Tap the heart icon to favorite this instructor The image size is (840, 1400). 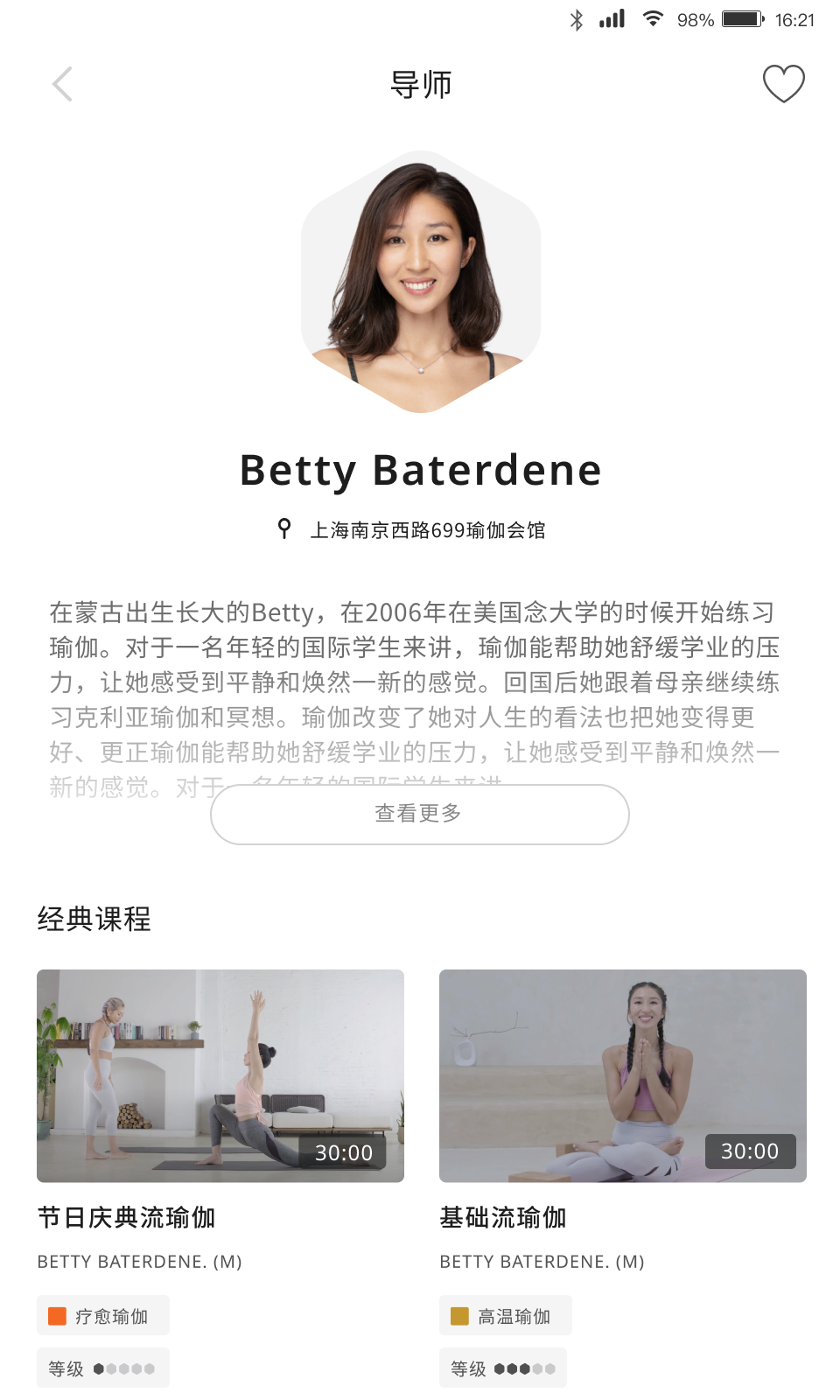[784, 84]
